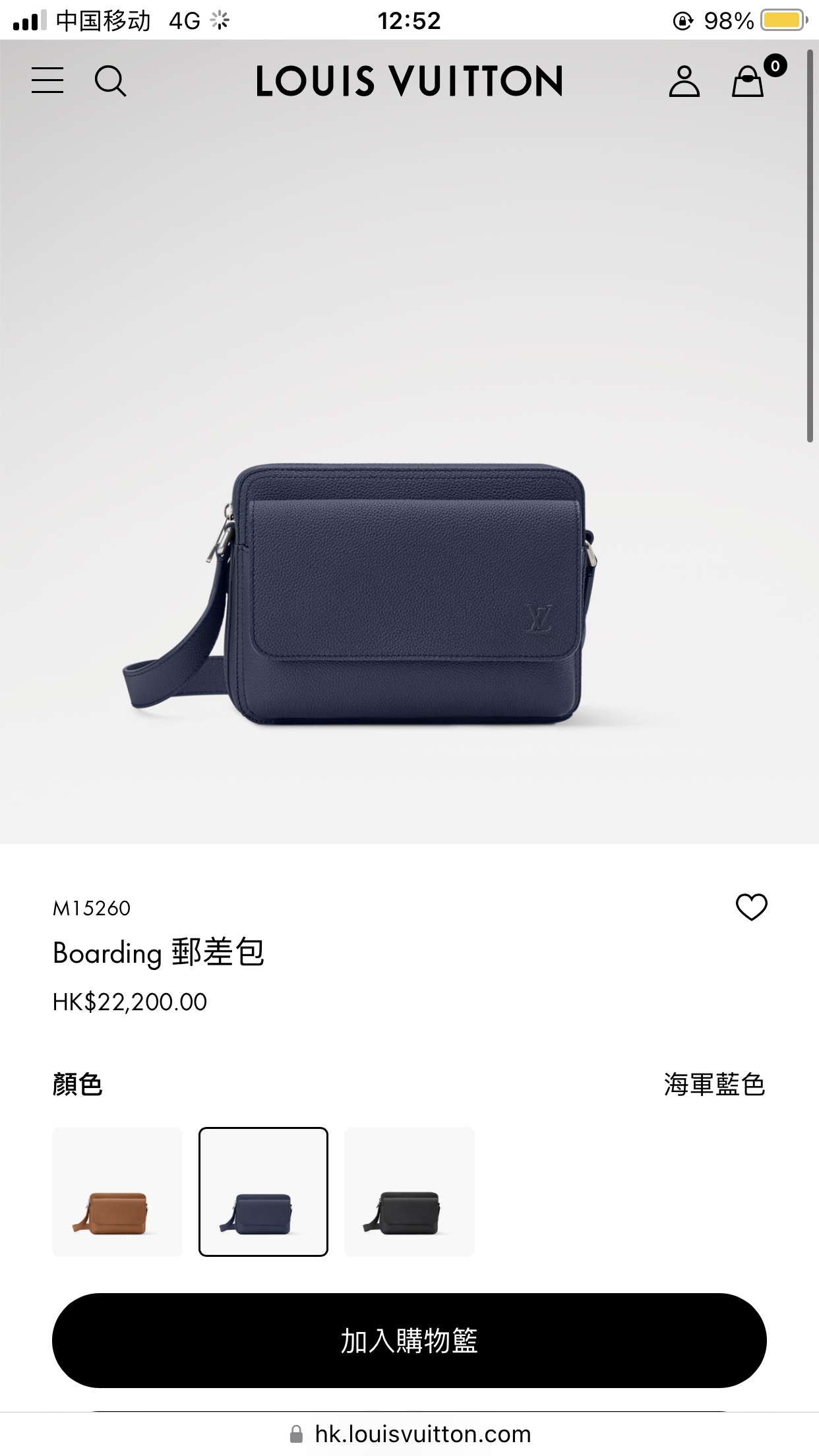Select the brown color option
This screenshot has width=819, height=1456.
117,1192
